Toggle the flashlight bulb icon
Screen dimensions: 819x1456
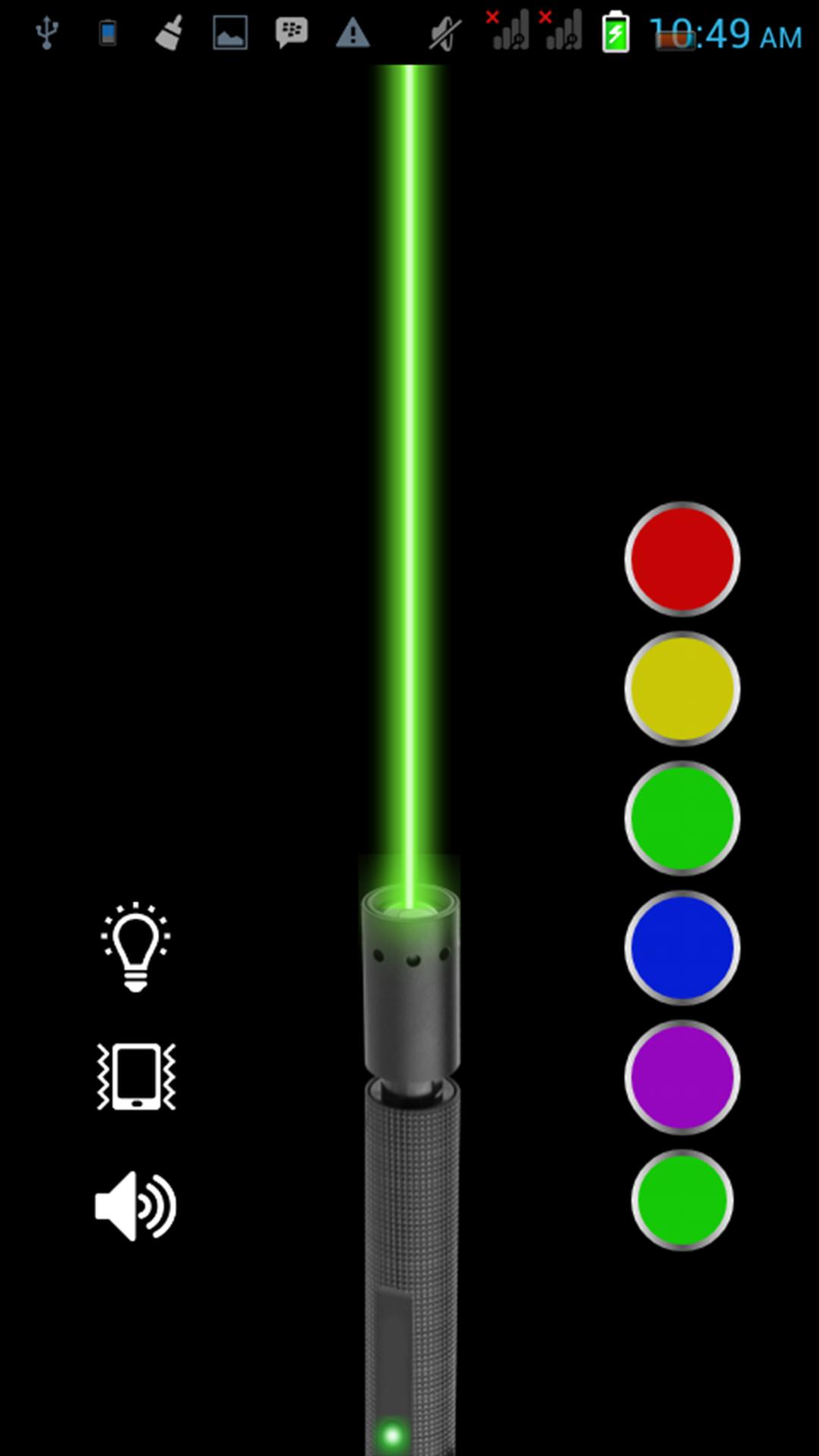[136, 946]
